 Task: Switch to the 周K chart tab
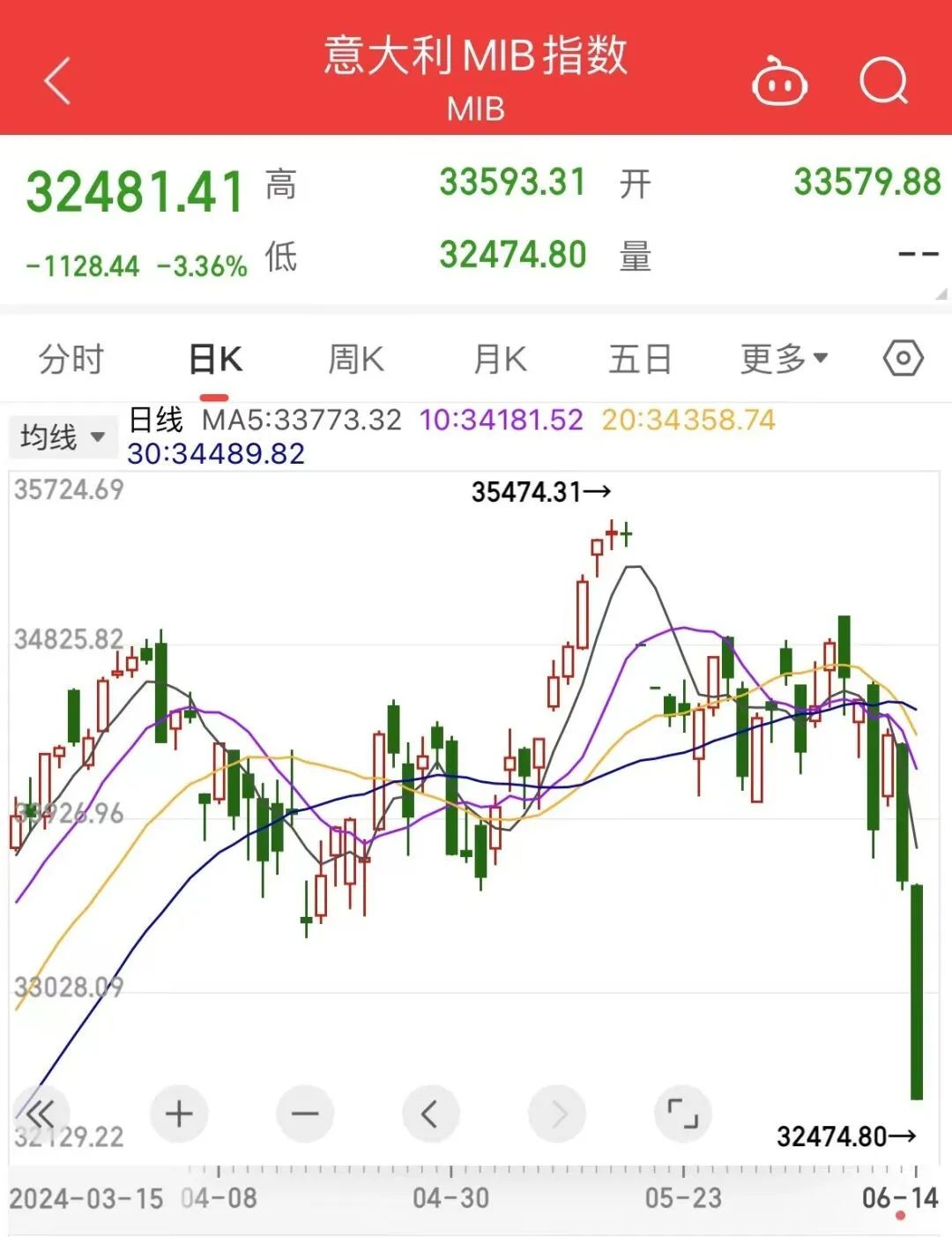[x=356, y=360]
